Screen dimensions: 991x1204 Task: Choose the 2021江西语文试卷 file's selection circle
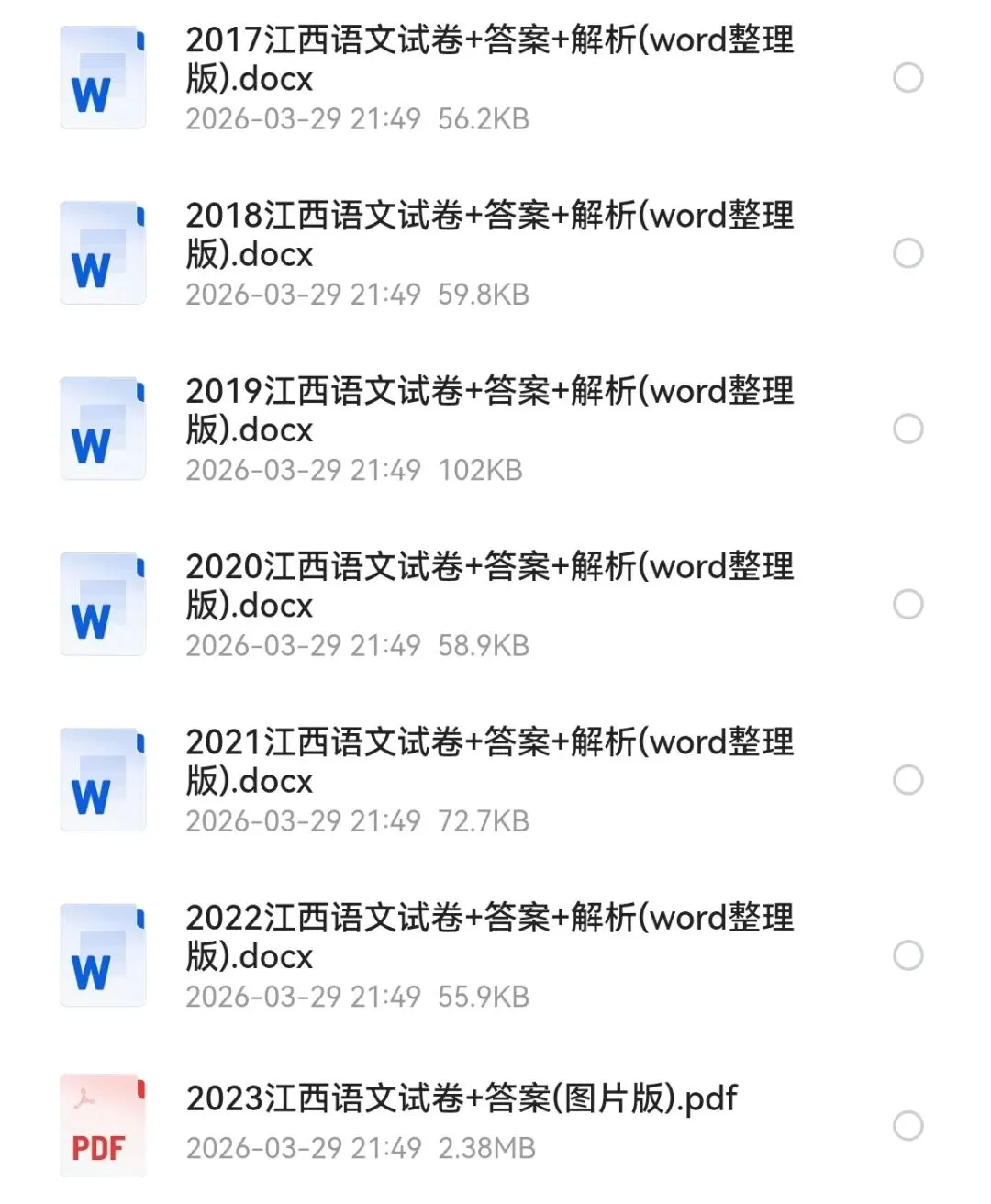(907, 780)
